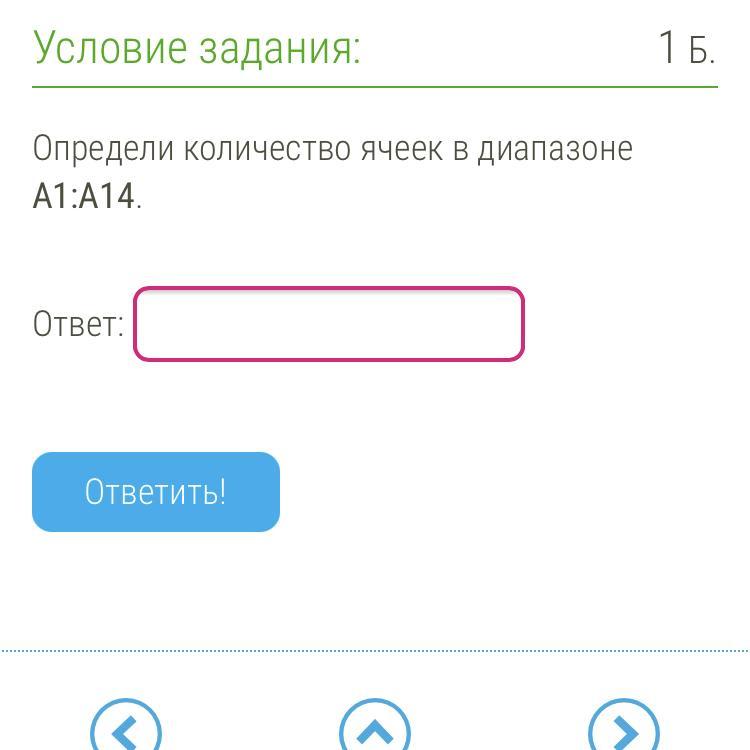This screenshot has width=750, height=750.
Task: Submit answer with the Ответить! button
Action: click(156, 492)
